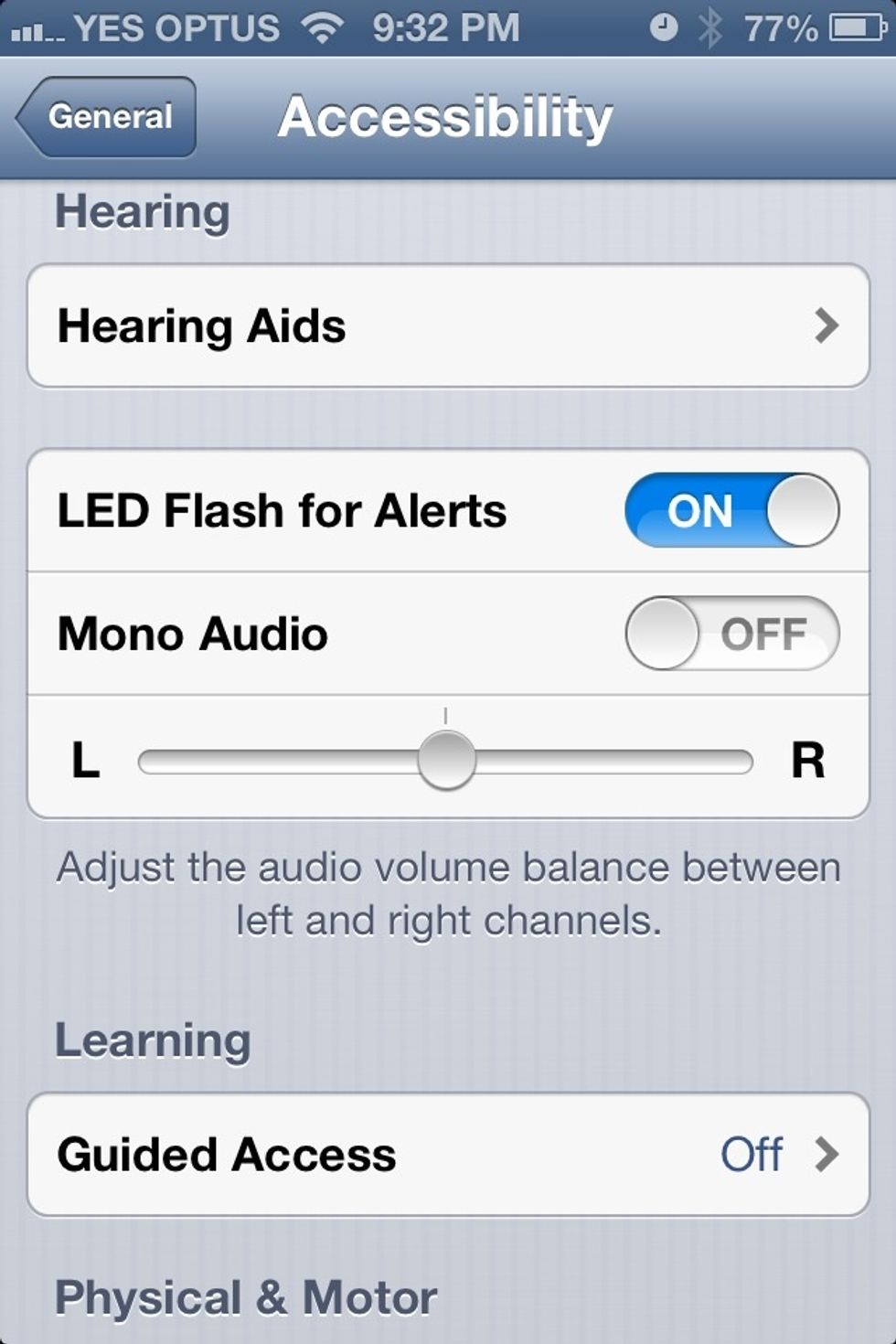Tap the chevron on the Guided Access row
Screen dimensions: 896x1344
[x=827, y=1154]
